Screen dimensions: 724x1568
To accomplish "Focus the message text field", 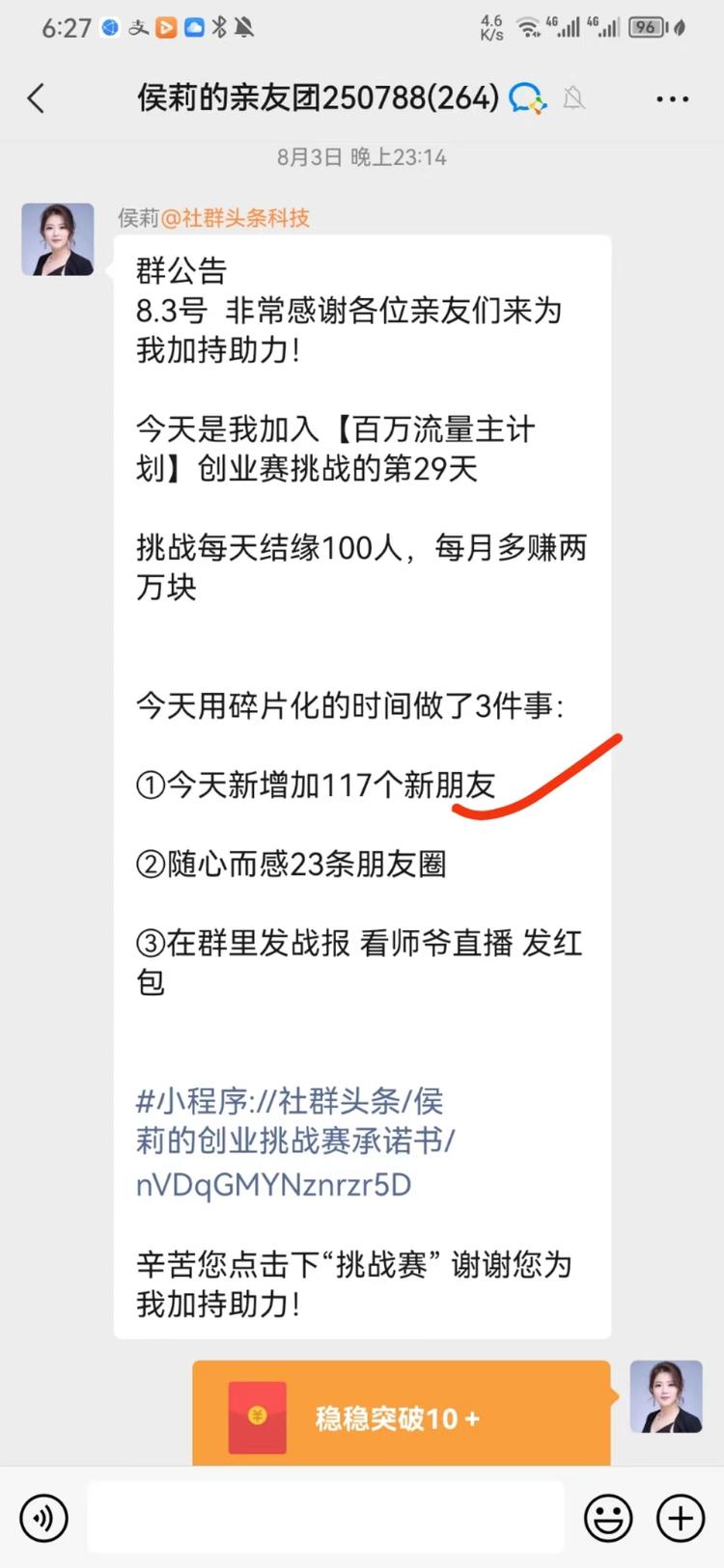I will [325, 1518].
